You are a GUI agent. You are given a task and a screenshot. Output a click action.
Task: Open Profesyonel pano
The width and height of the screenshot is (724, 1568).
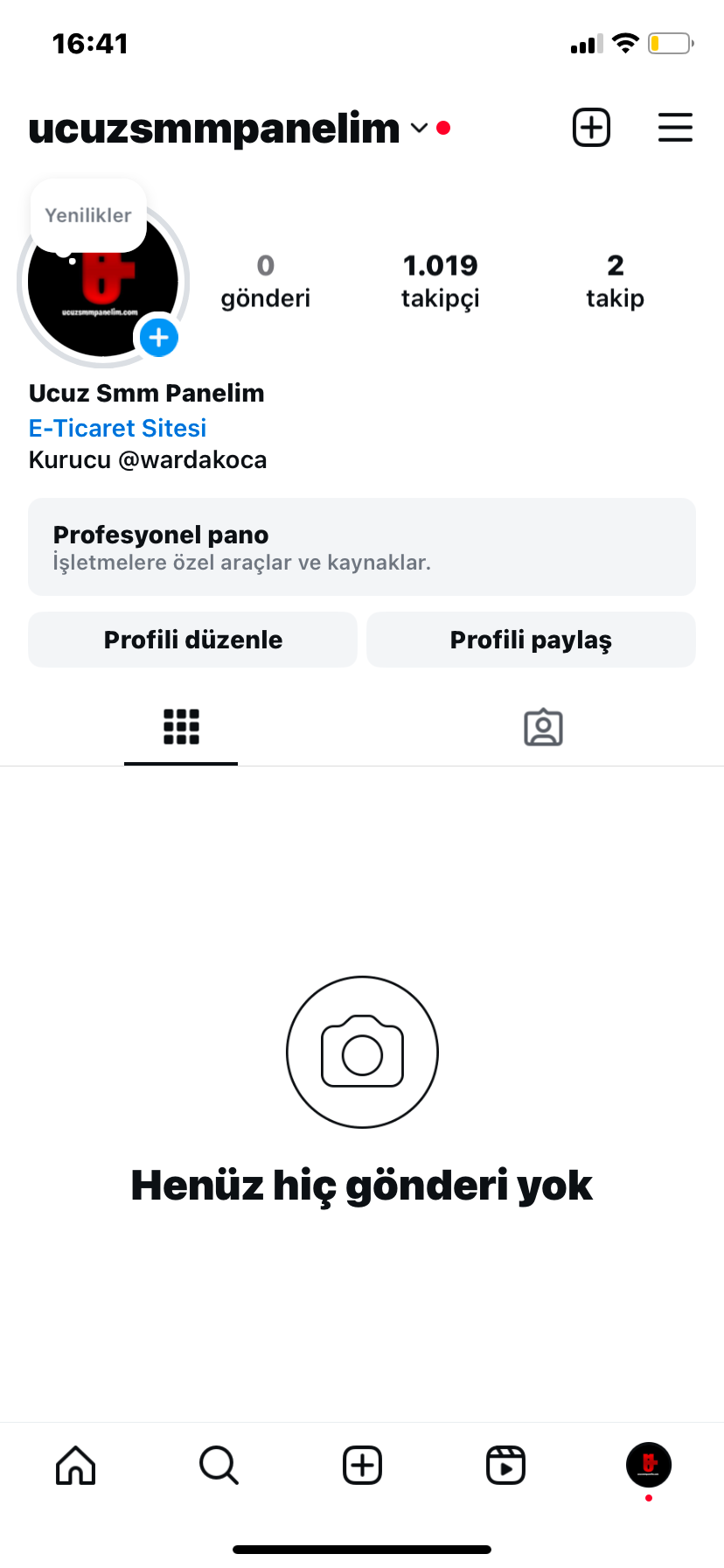click(x=362, y=547)
